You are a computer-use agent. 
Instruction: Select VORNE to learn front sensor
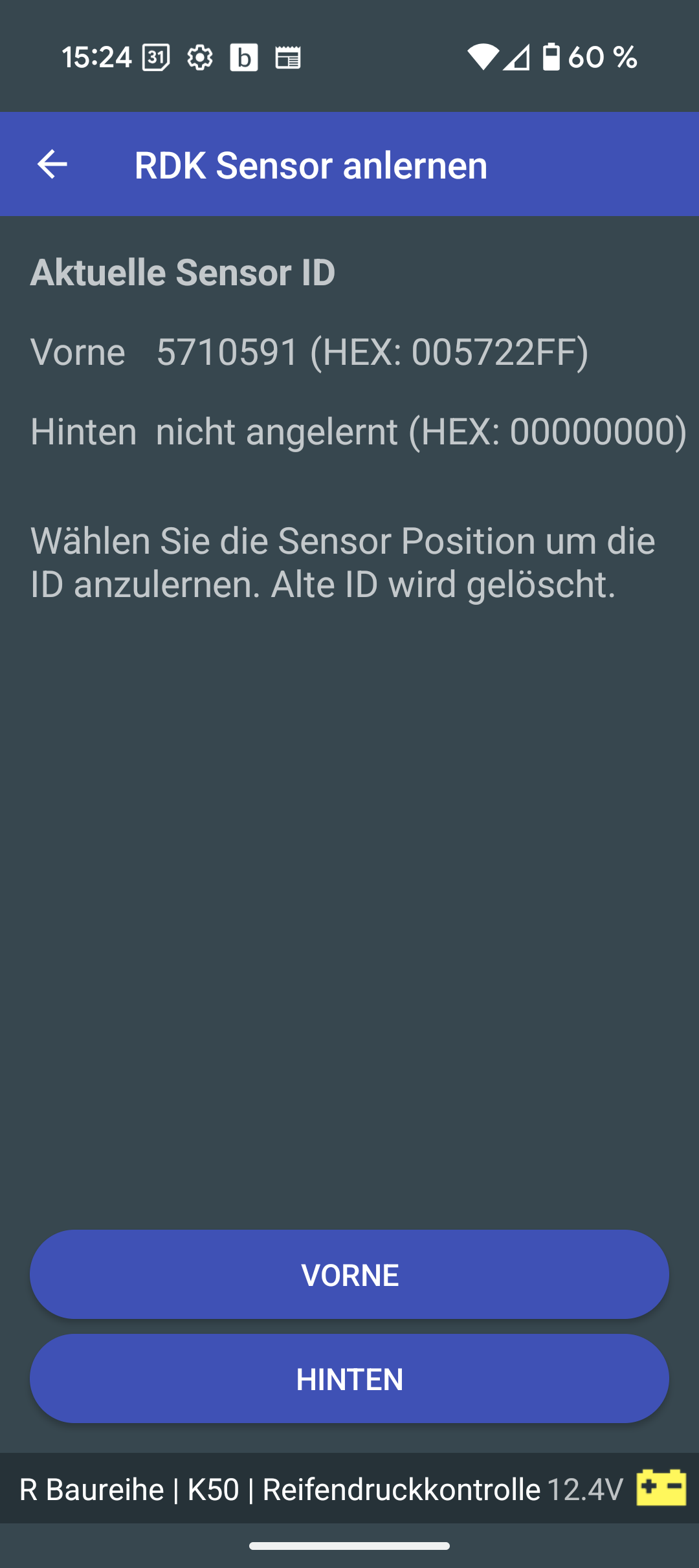click(349, 1275)
